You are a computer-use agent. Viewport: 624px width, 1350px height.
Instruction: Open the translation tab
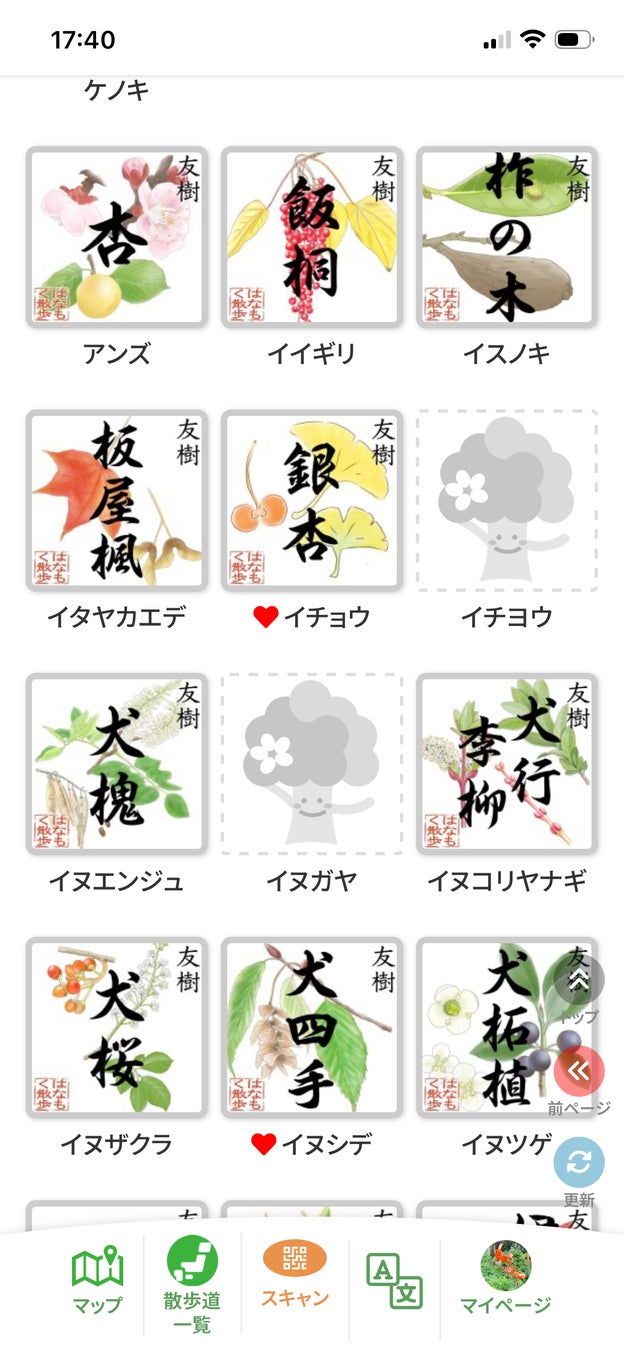[394, 1281]
